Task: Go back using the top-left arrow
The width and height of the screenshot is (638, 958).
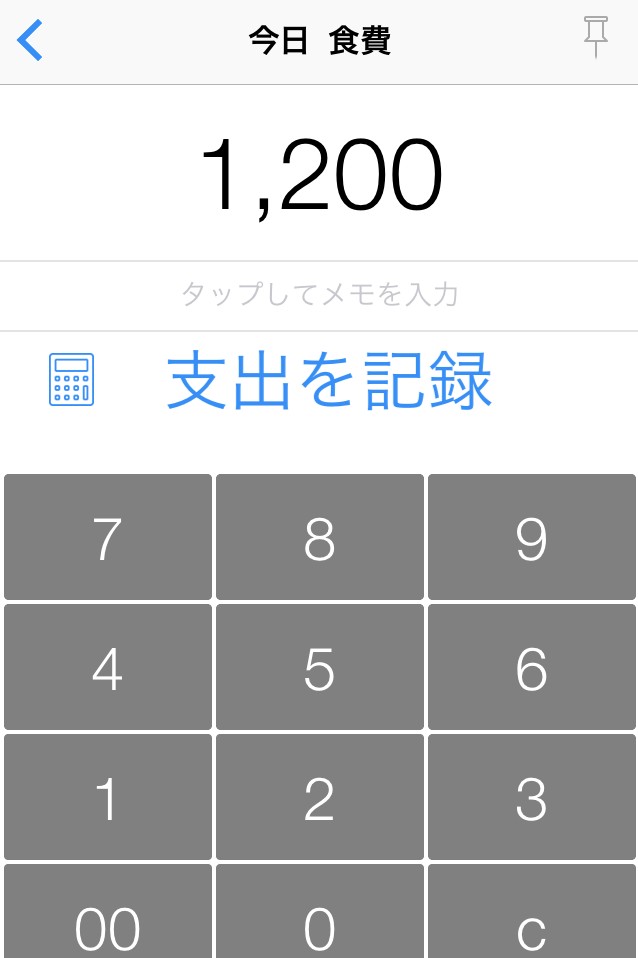Action: 30,42
